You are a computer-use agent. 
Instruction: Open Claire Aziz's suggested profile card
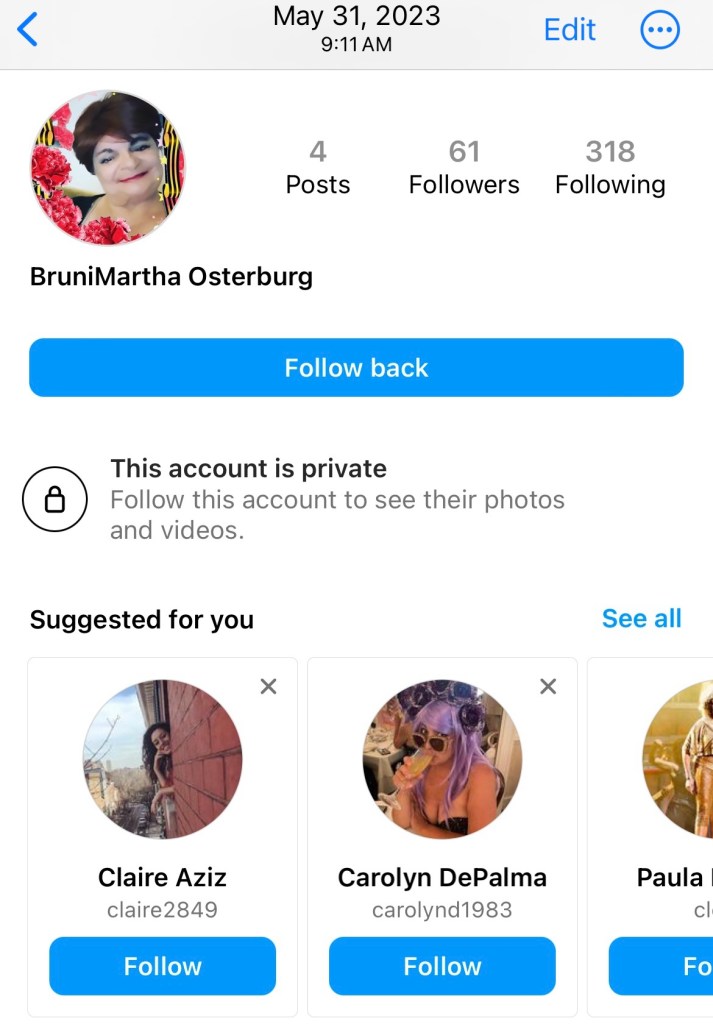(162, 760)
